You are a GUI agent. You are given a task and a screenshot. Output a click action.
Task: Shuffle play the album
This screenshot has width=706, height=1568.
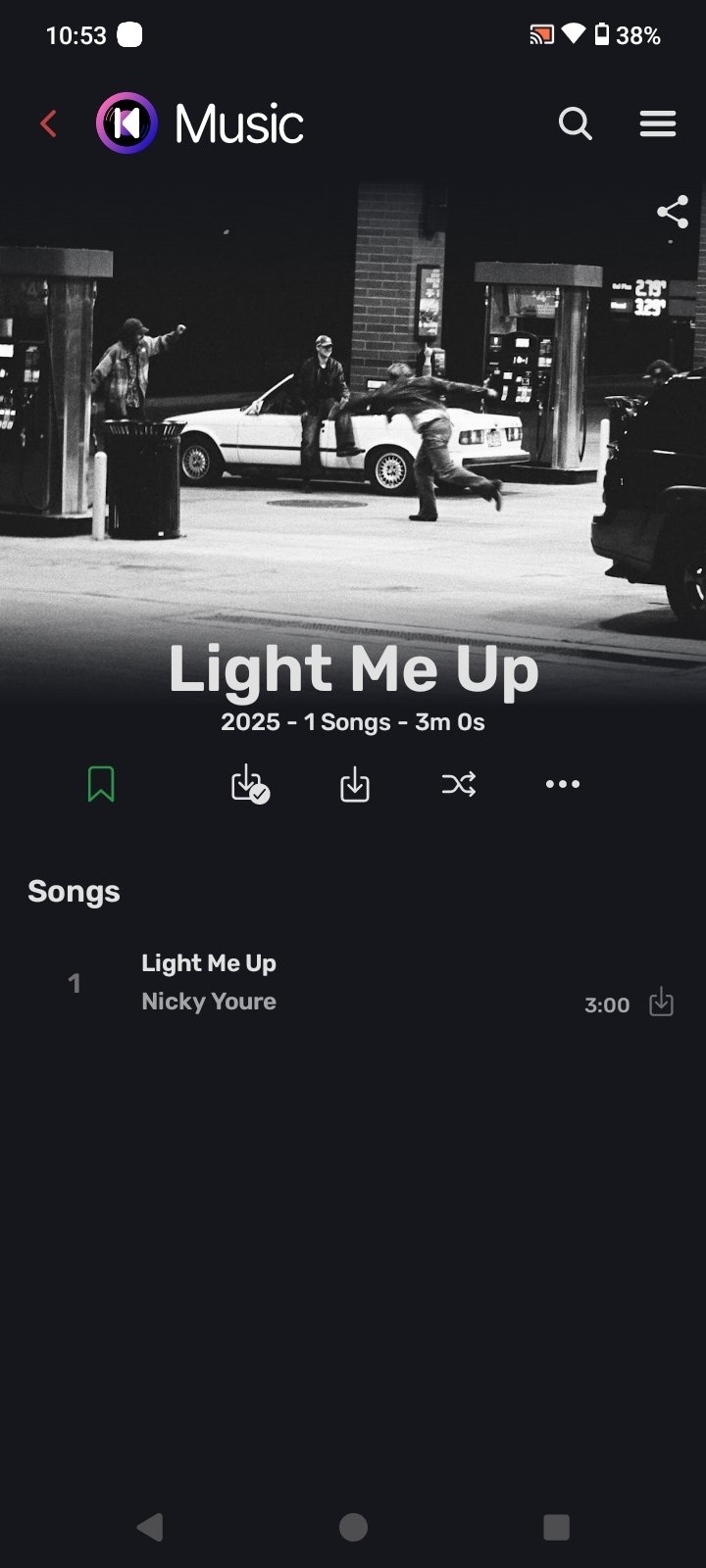click(x=459, y=784)
